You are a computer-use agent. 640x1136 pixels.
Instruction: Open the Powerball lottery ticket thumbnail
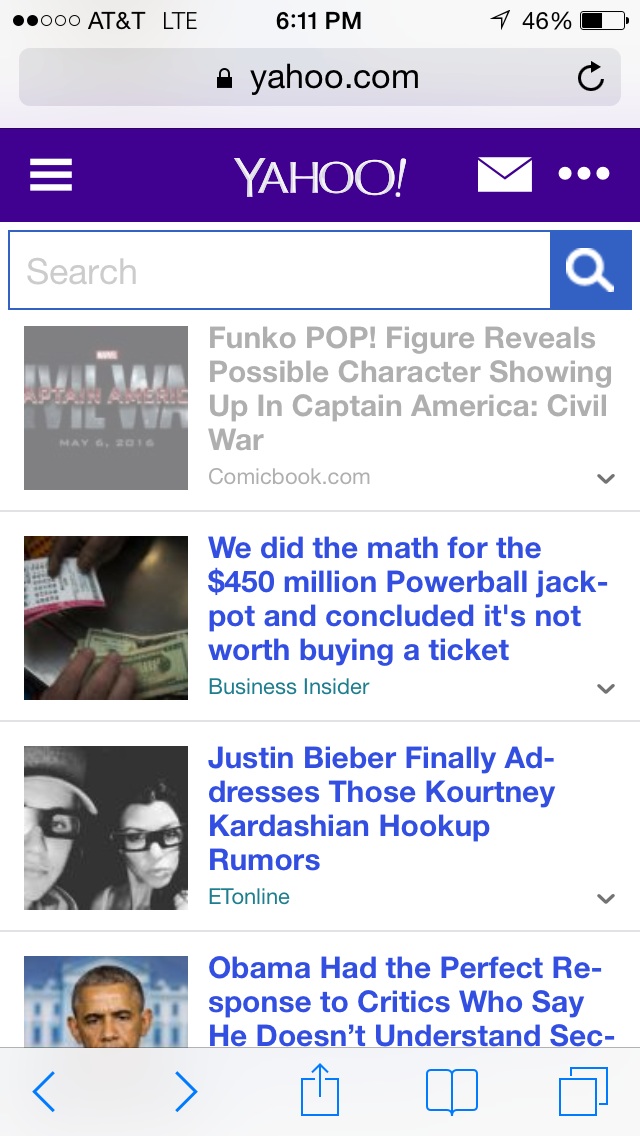[x=106, y=617]
